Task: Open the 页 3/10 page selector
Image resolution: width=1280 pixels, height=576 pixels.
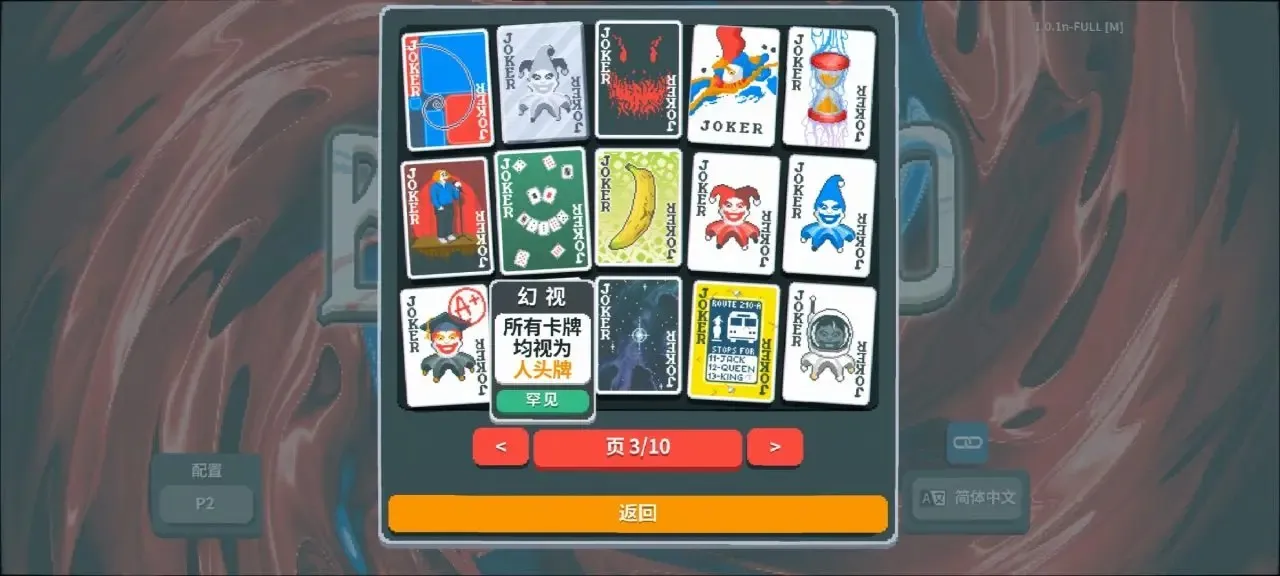Action: point(637,447)
